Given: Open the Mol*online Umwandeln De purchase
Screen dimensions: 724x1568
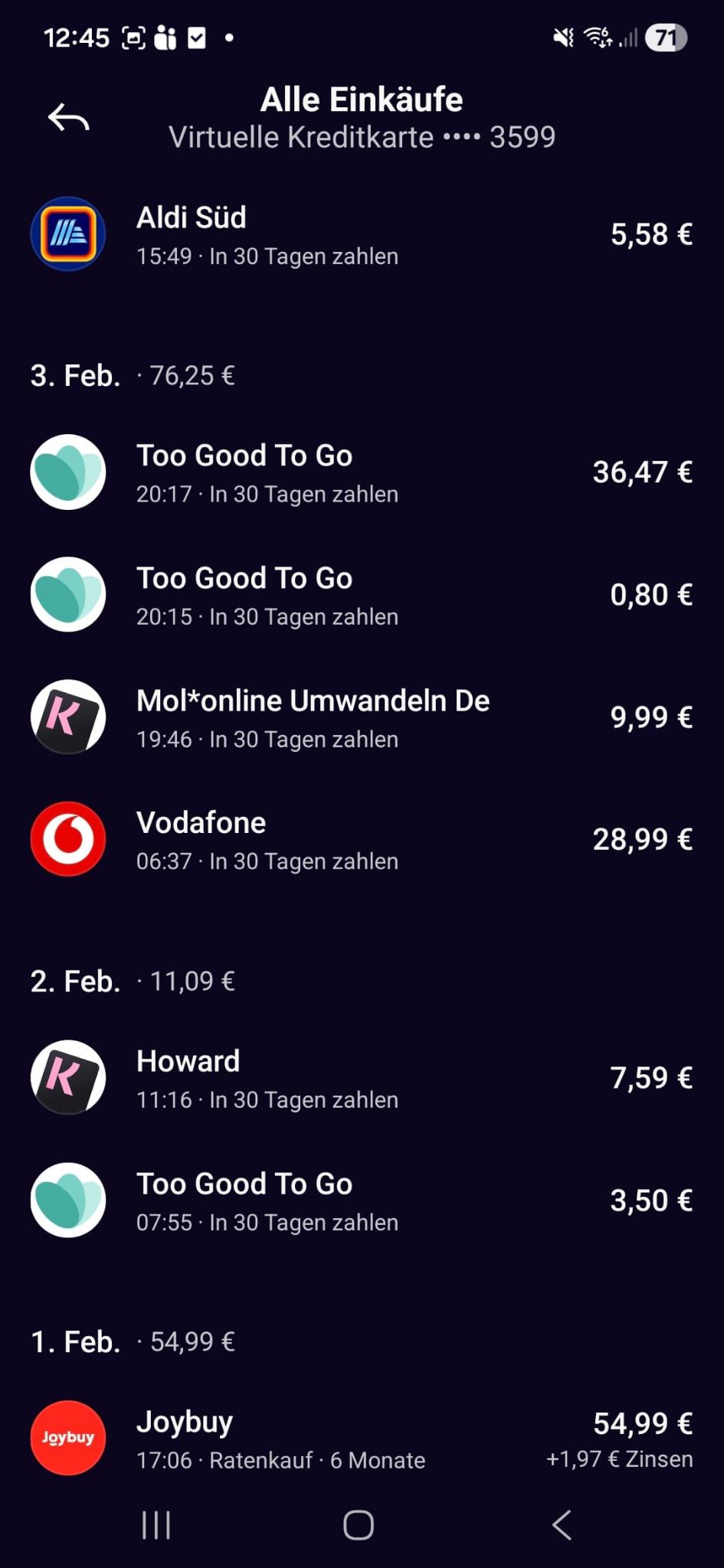Looking at the screenshot, I should point(362,718).
